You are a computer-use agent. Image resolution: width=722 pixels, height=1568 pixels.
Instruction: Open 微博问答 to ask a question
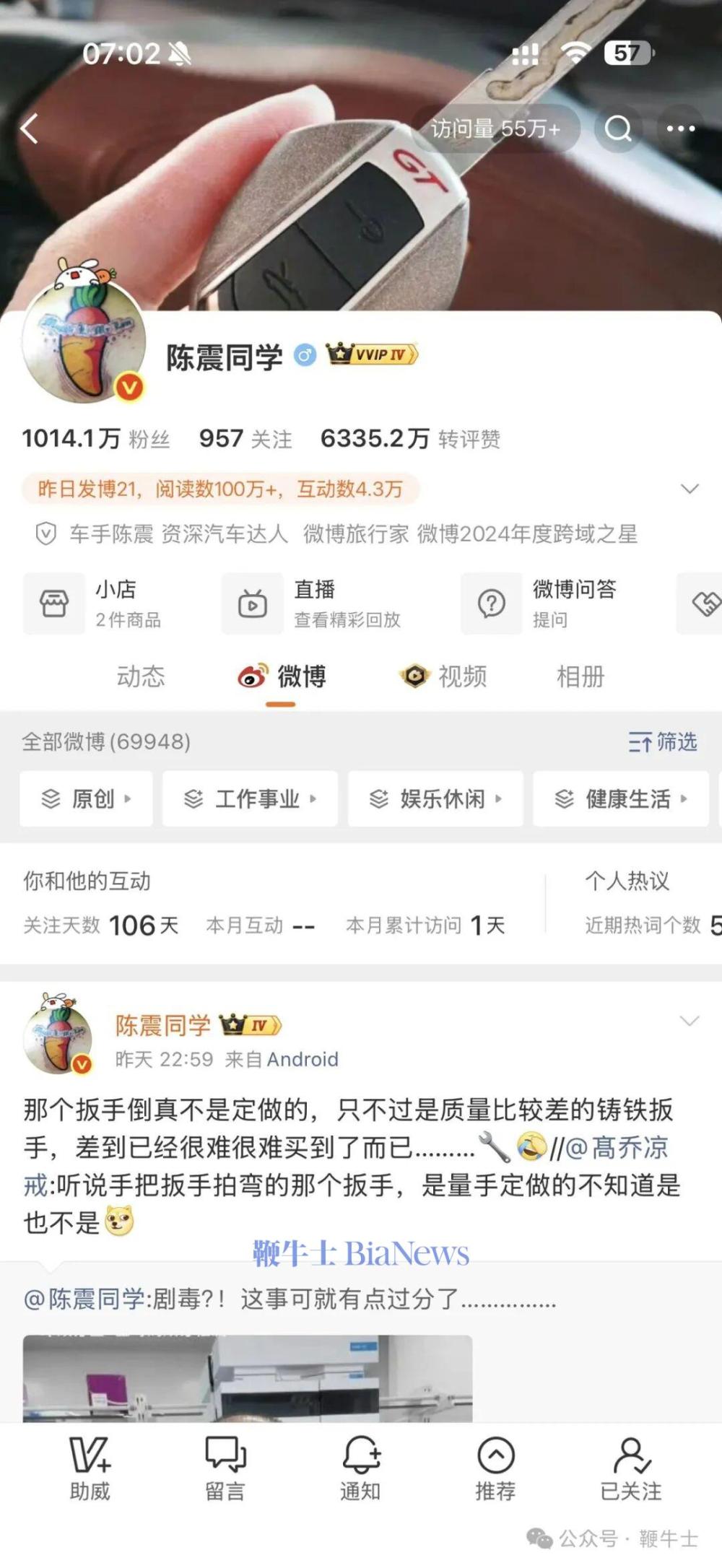pyautogui.click(x=549, y=604)
